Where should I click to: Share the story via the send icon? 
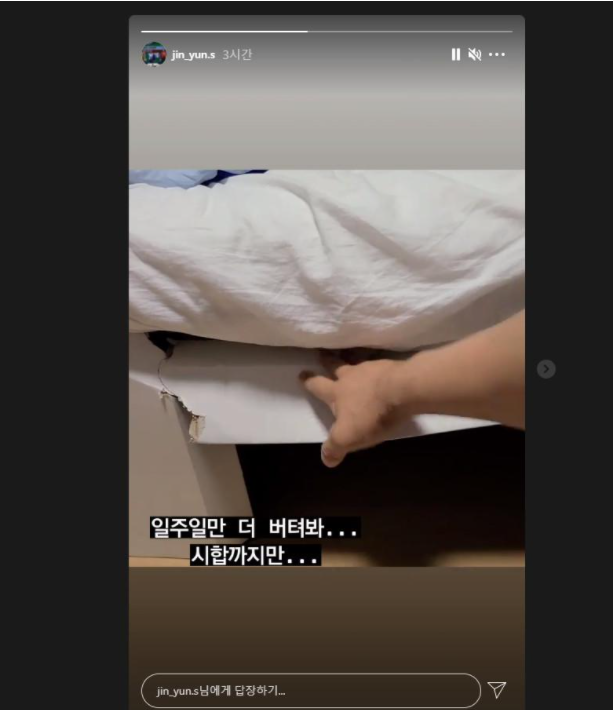(x=497, y=689)
